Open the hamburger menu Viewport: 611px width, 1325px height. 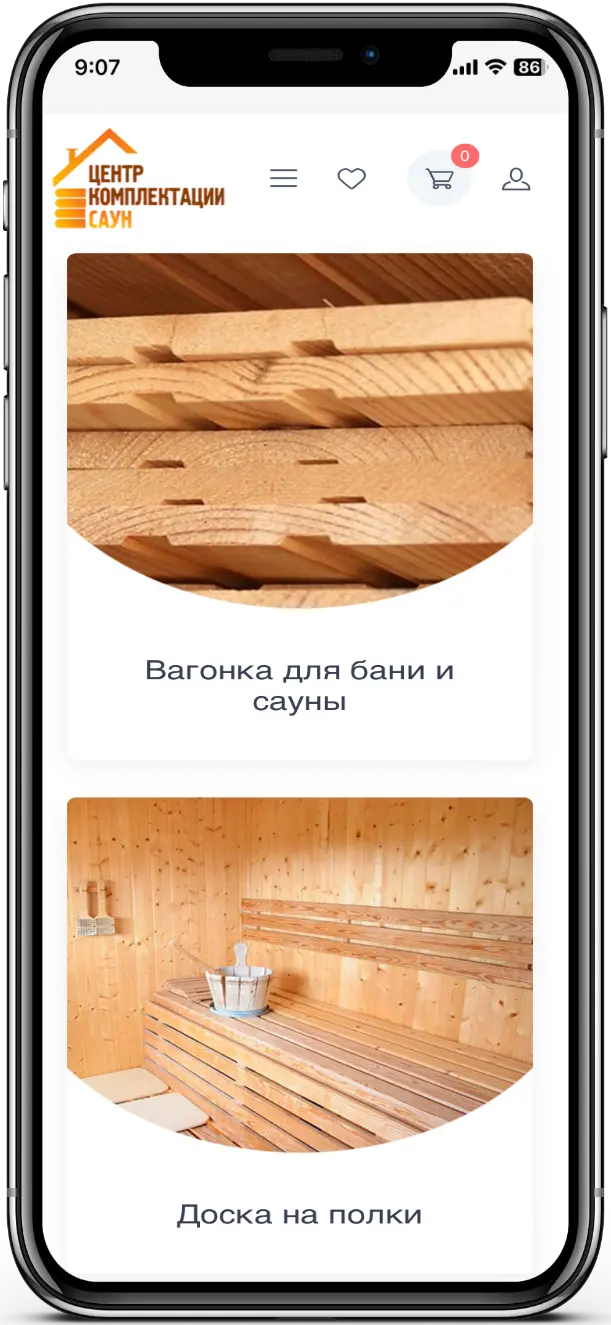pyautogui.click(x=284, y=179)
